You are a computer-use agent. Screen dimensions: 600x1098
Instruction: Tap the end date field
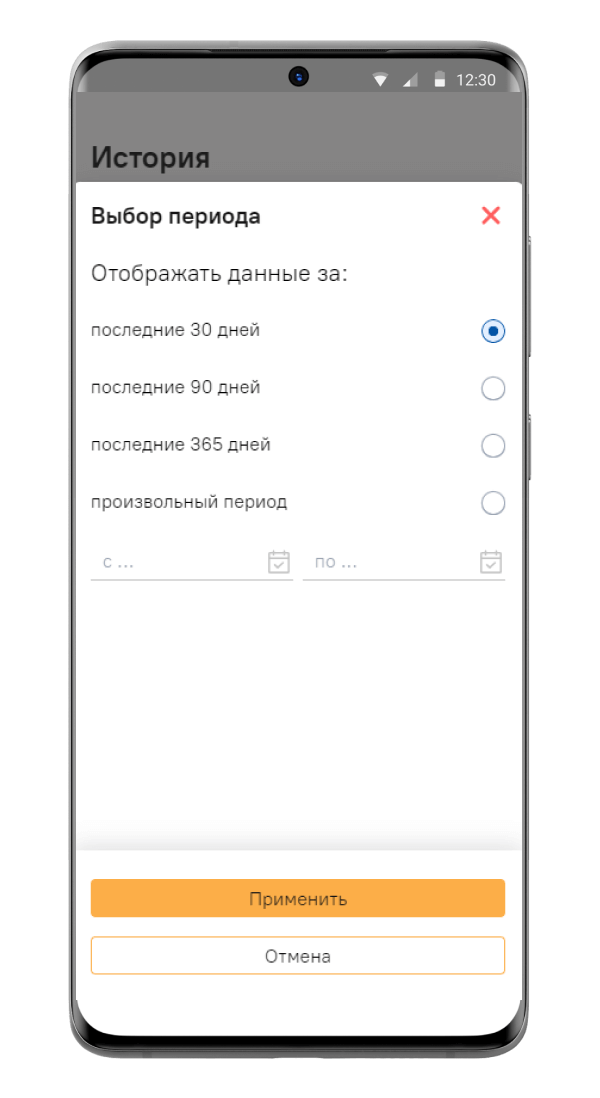(x=404, y=562)
